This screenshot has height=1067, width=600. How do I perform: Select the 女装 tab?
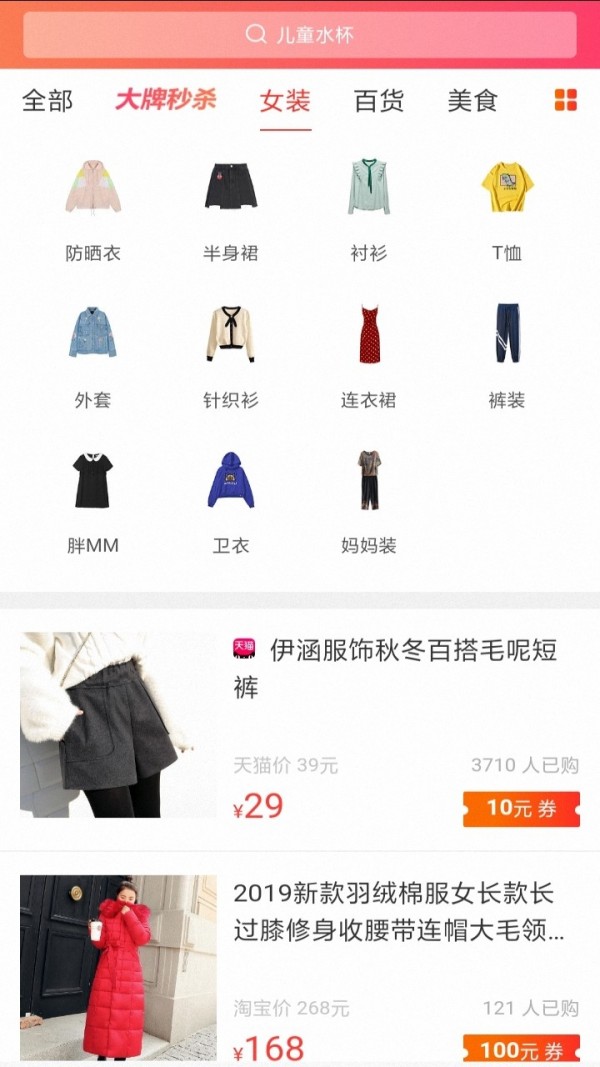[285, 100]
